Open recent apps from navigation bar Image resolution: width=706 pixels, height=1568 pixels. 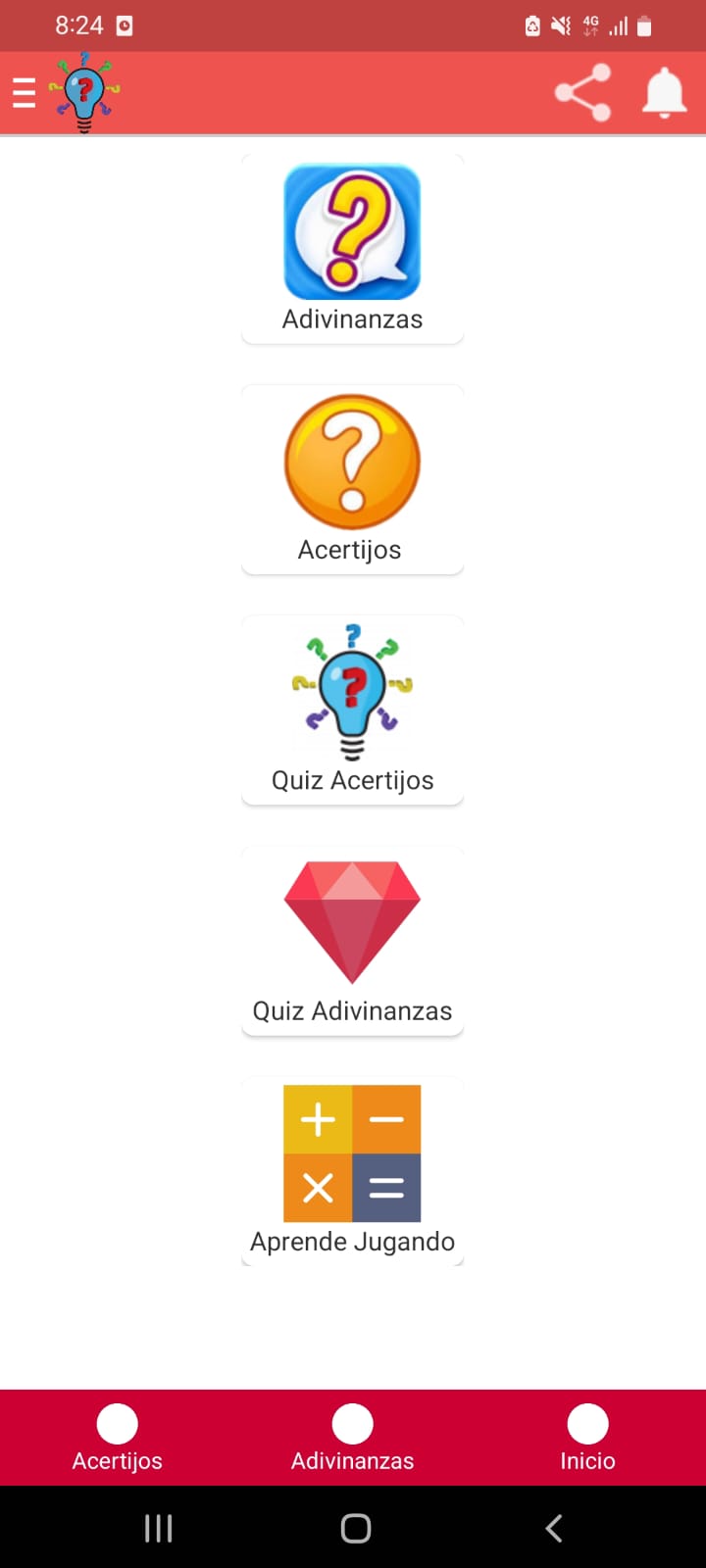[x=158, y=1528]
